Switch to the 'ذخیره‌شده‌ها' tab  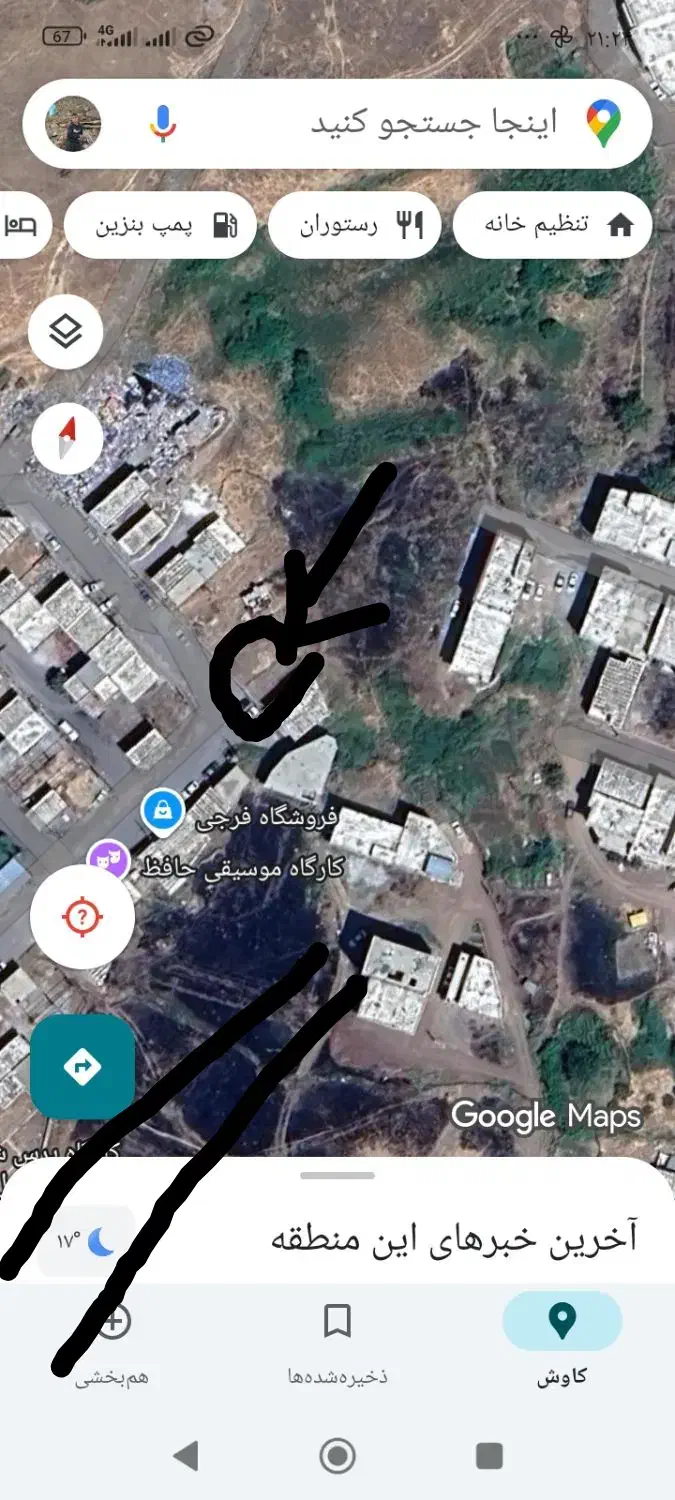coord(337,1338)
